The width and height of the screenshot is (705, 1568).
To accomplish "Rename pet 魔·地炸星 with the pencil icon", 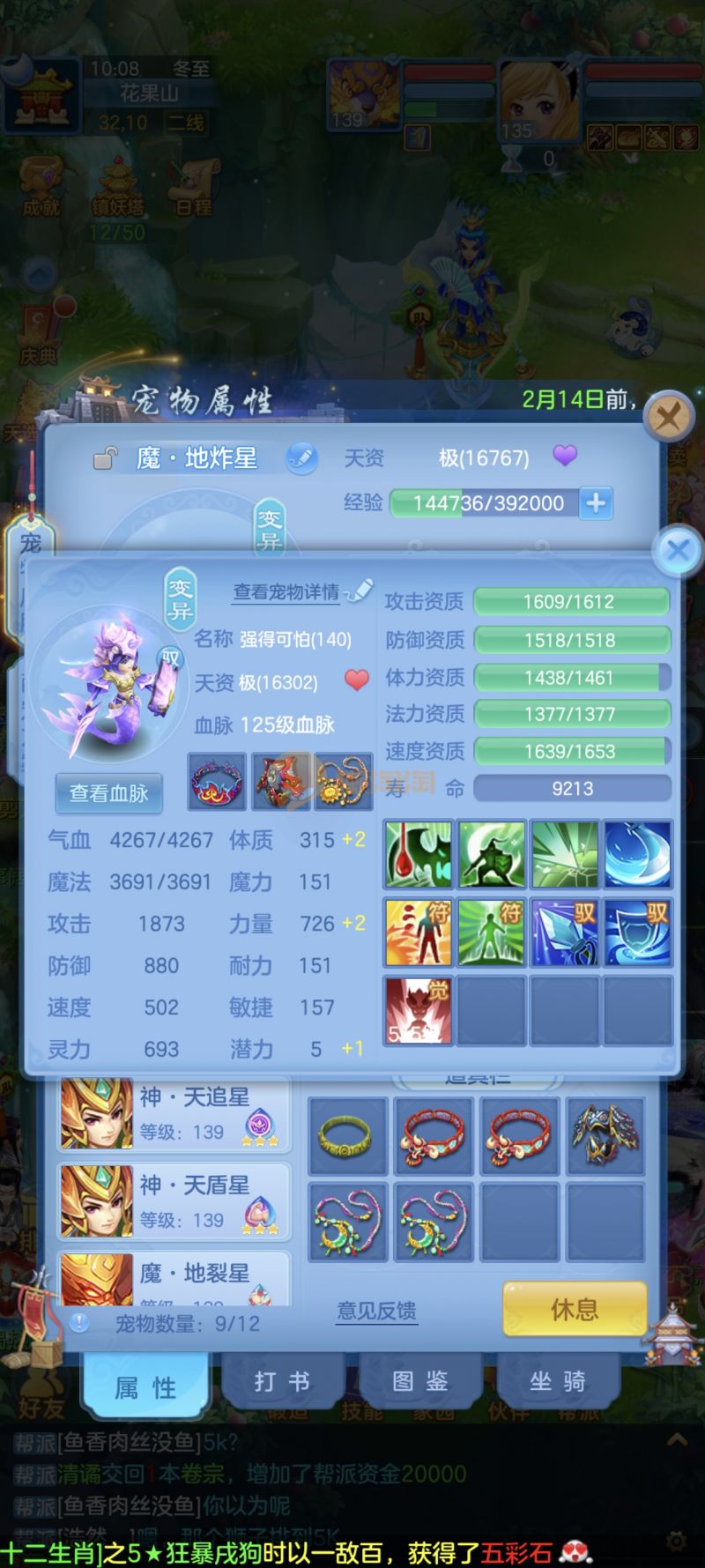I will [x=301, y=458].
